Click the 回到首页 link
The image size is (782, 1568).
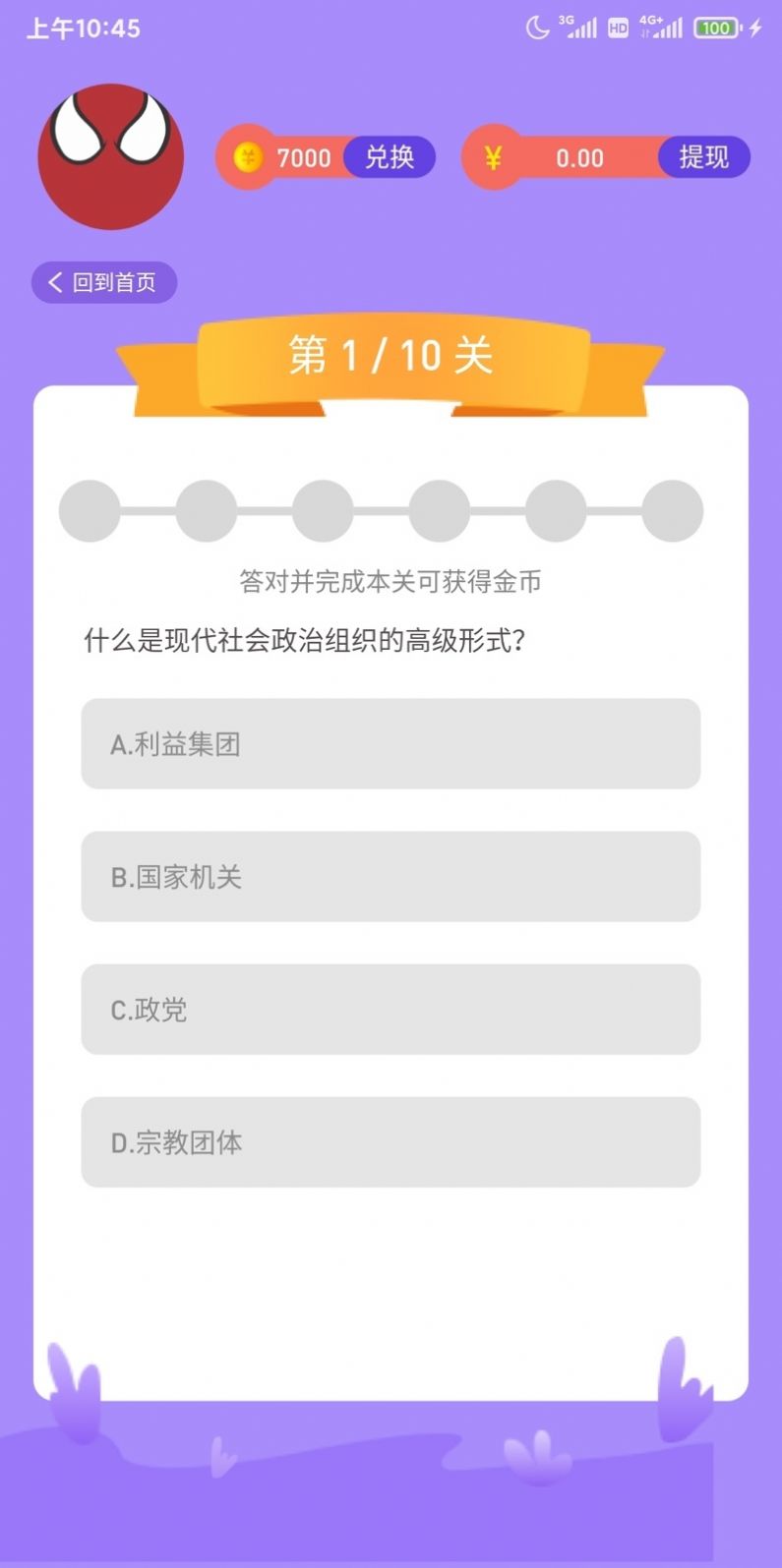tap(111, 282)
